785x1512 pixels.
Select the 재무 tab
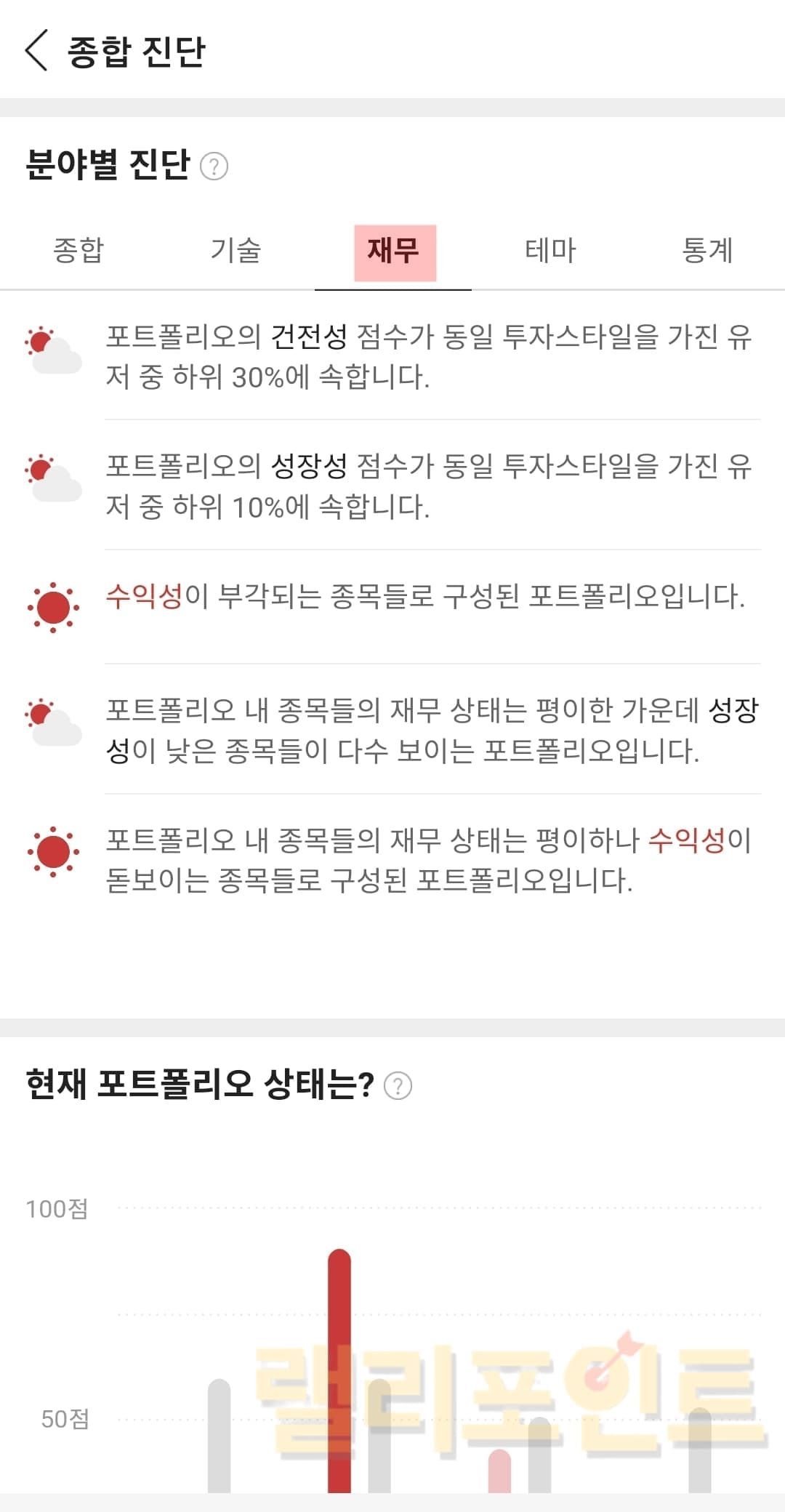(393, 252)
